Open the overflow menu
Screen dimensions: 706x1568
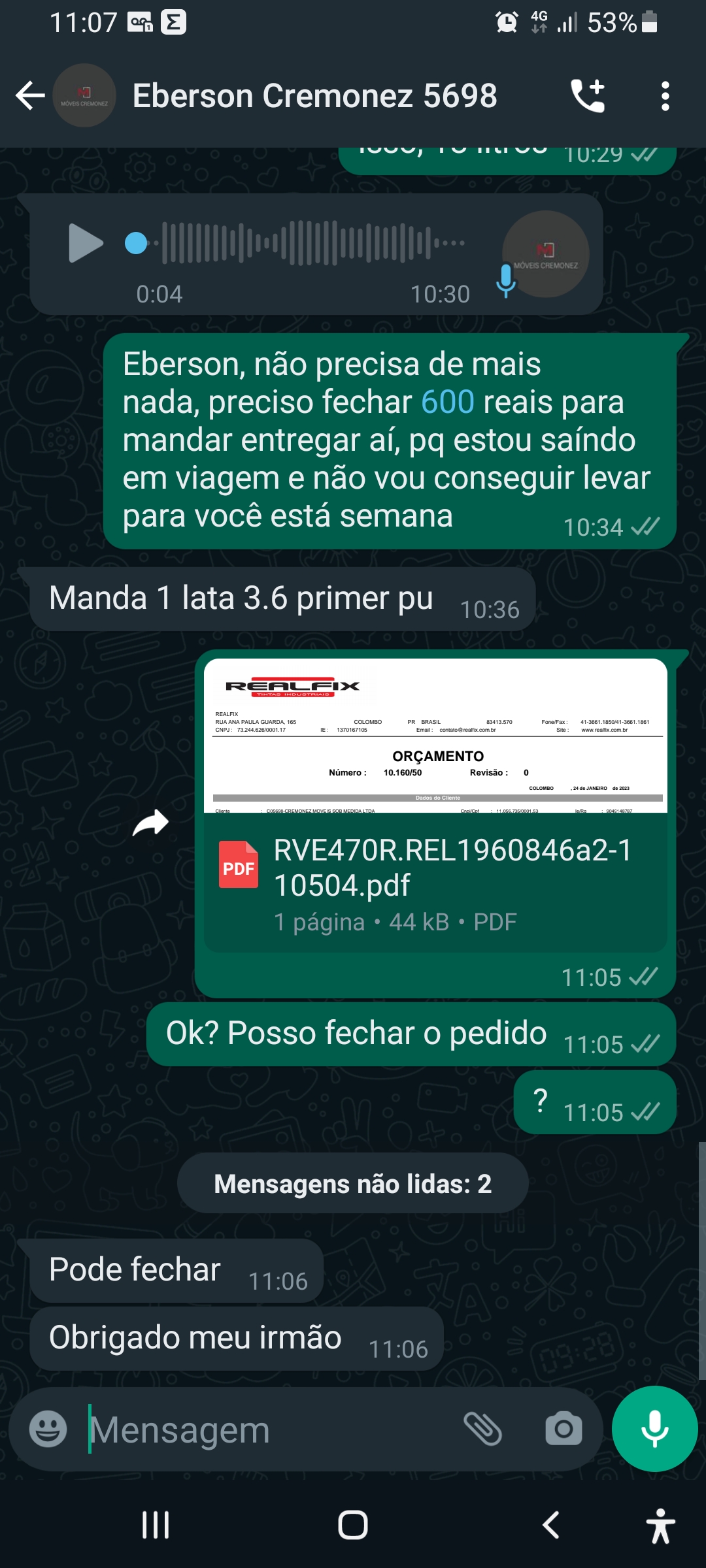tap(665, 96)
